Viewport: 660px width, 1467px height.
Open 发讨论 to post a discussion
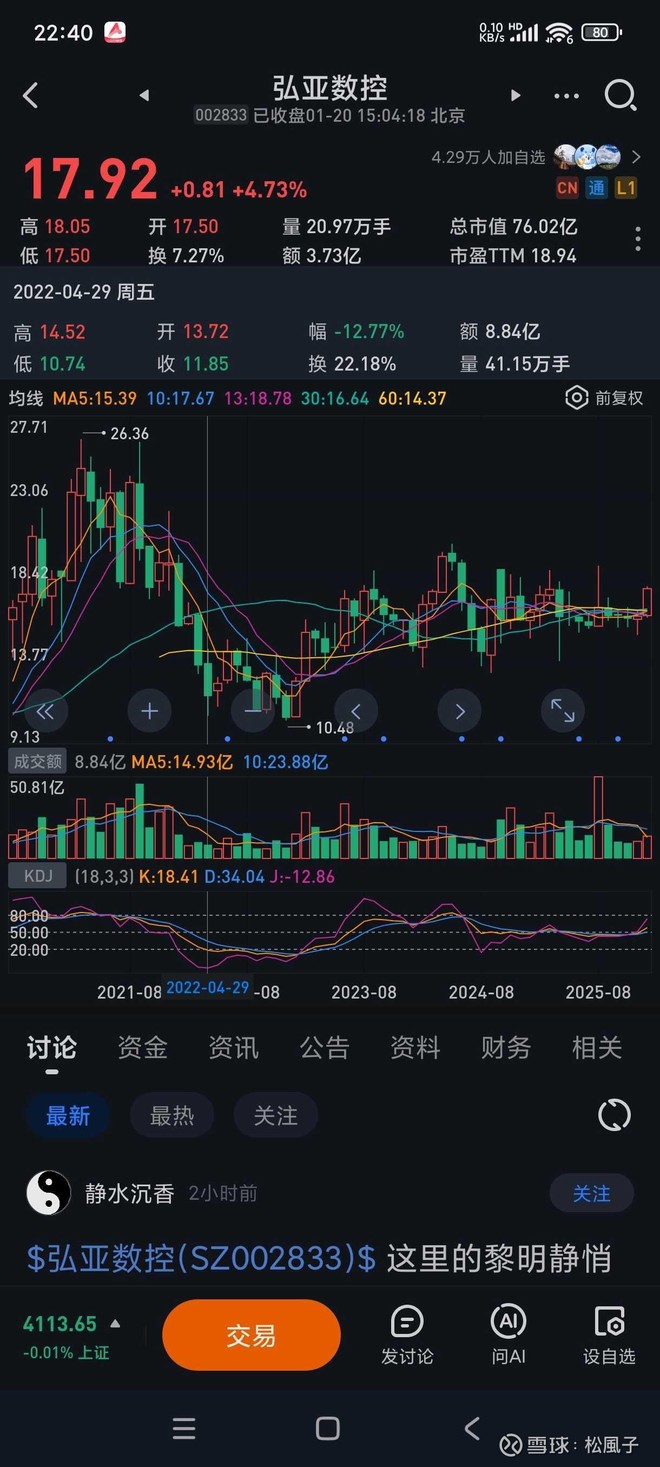tap(407, 1335)
